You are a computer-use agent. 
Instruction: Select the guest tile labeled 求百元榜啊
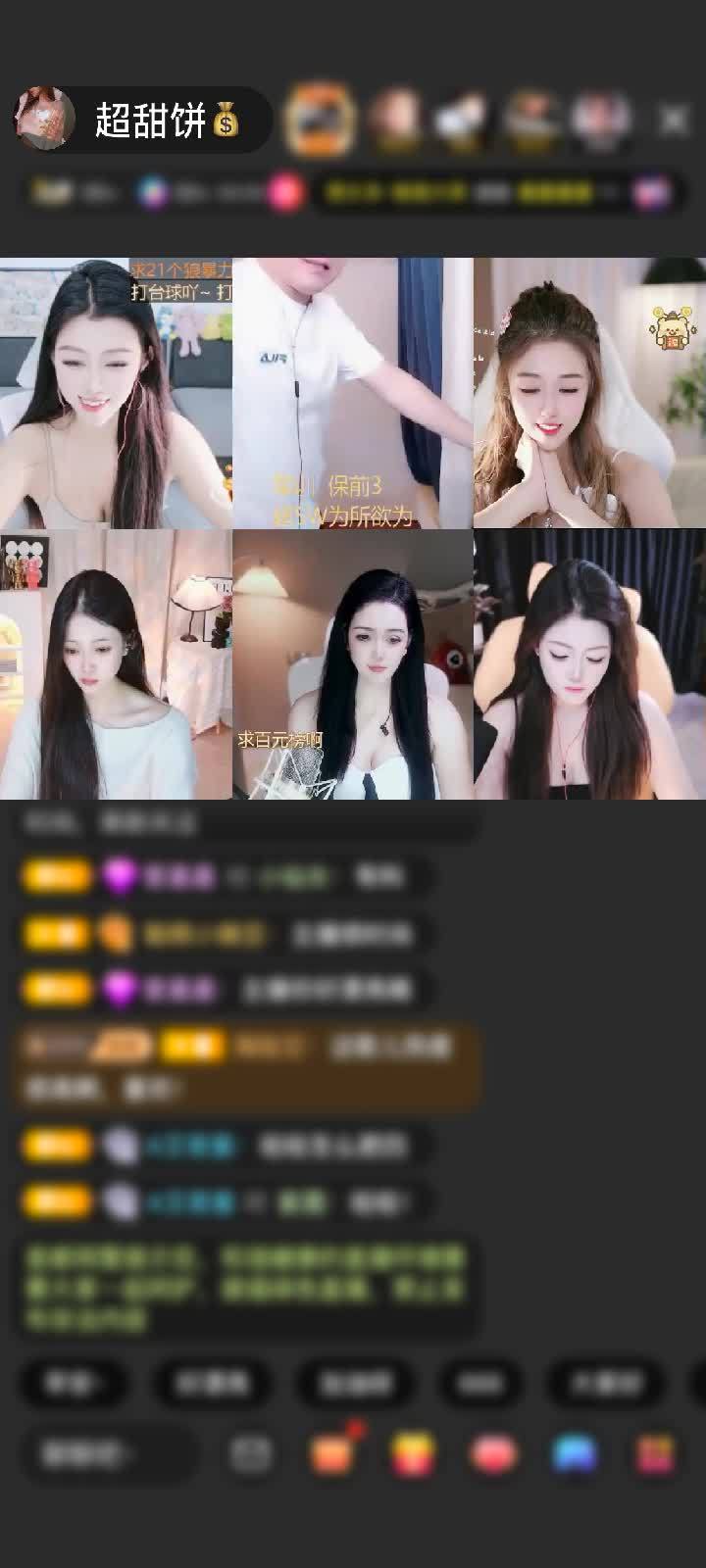point(353,666)
